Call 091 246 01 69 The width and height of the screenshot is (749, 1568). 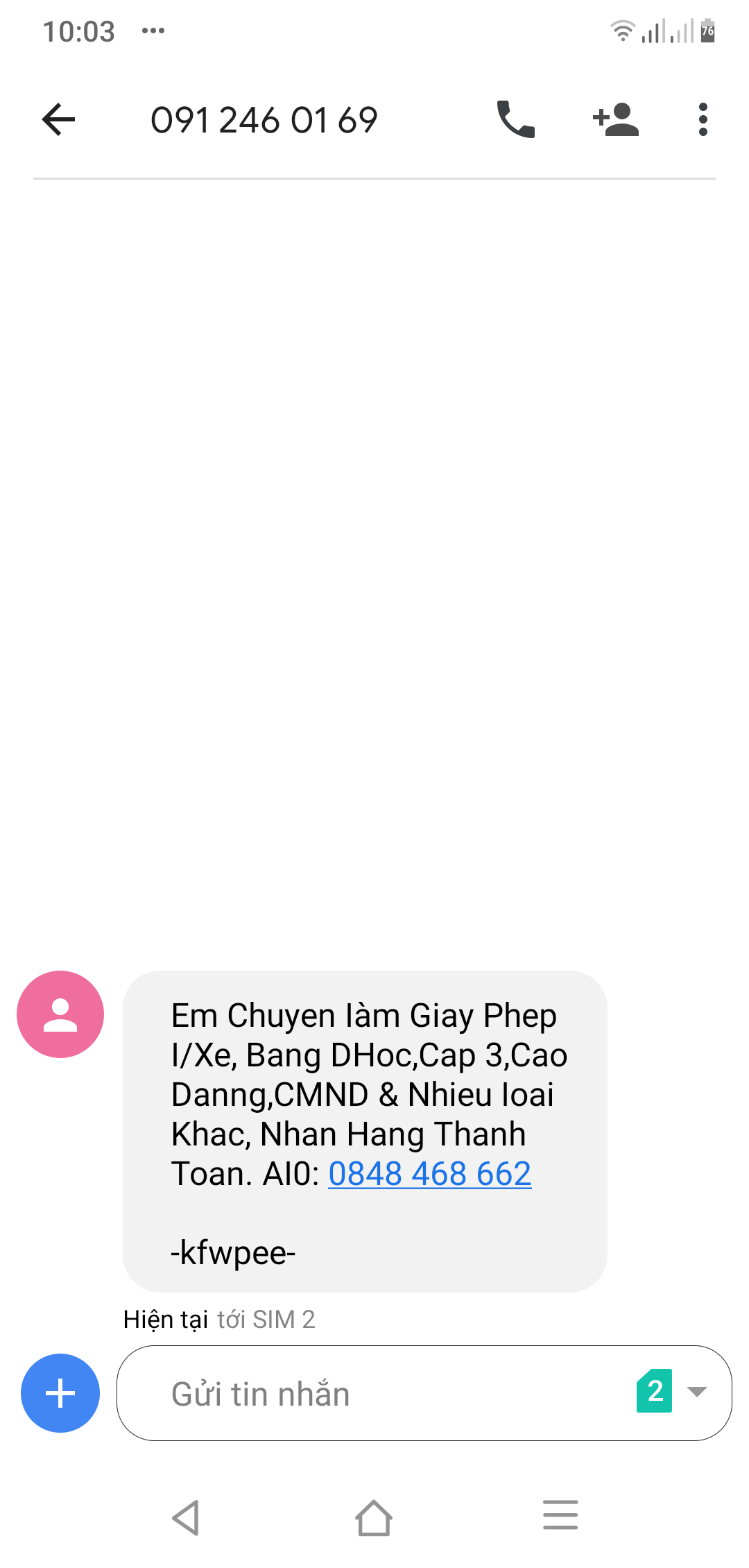point(515,119)
